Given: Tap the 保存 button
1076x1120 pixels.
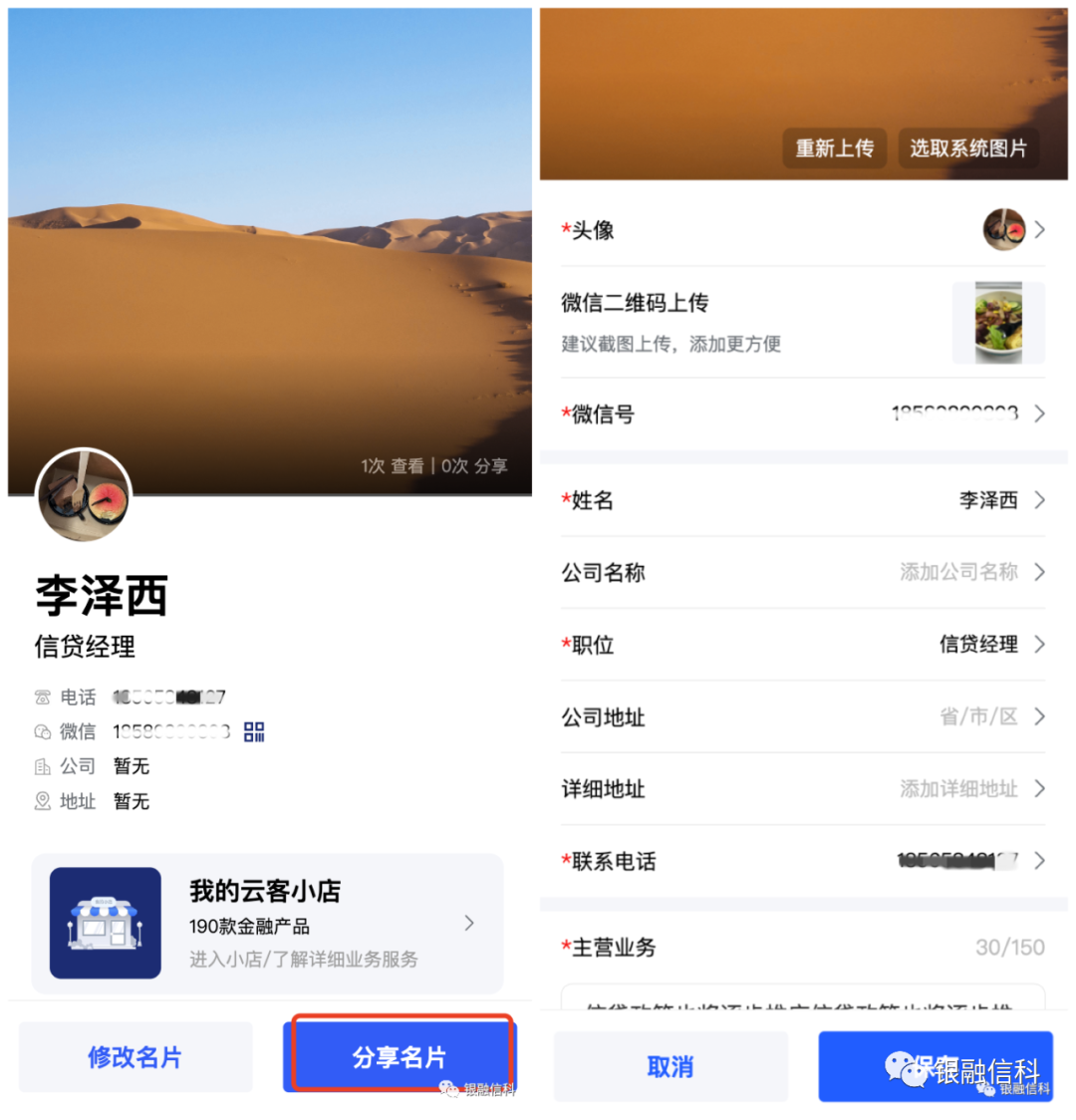Looking at the screenshot, I should (935, 1066).
